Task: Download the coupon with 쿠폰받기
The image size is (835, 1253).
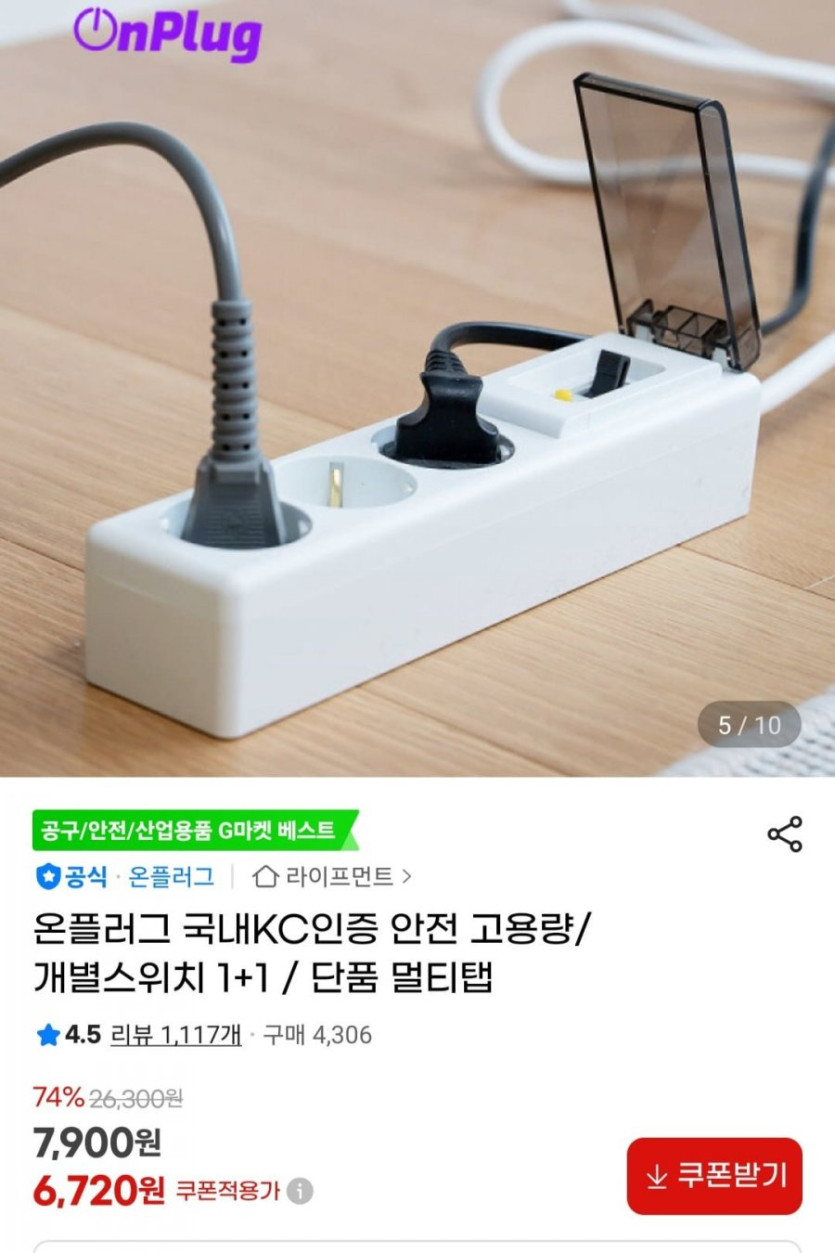Action: (x=714, y=1176)
